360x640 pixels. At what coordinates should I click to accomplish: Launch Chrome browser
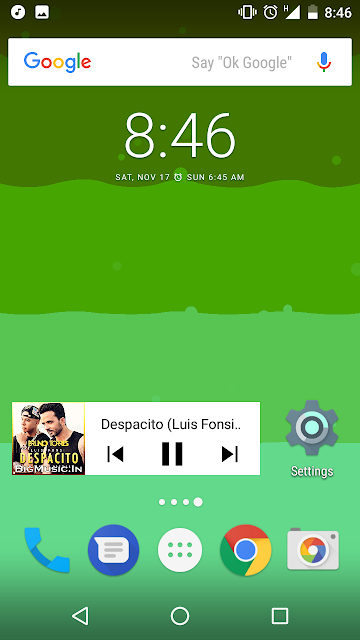coord(246,550)
